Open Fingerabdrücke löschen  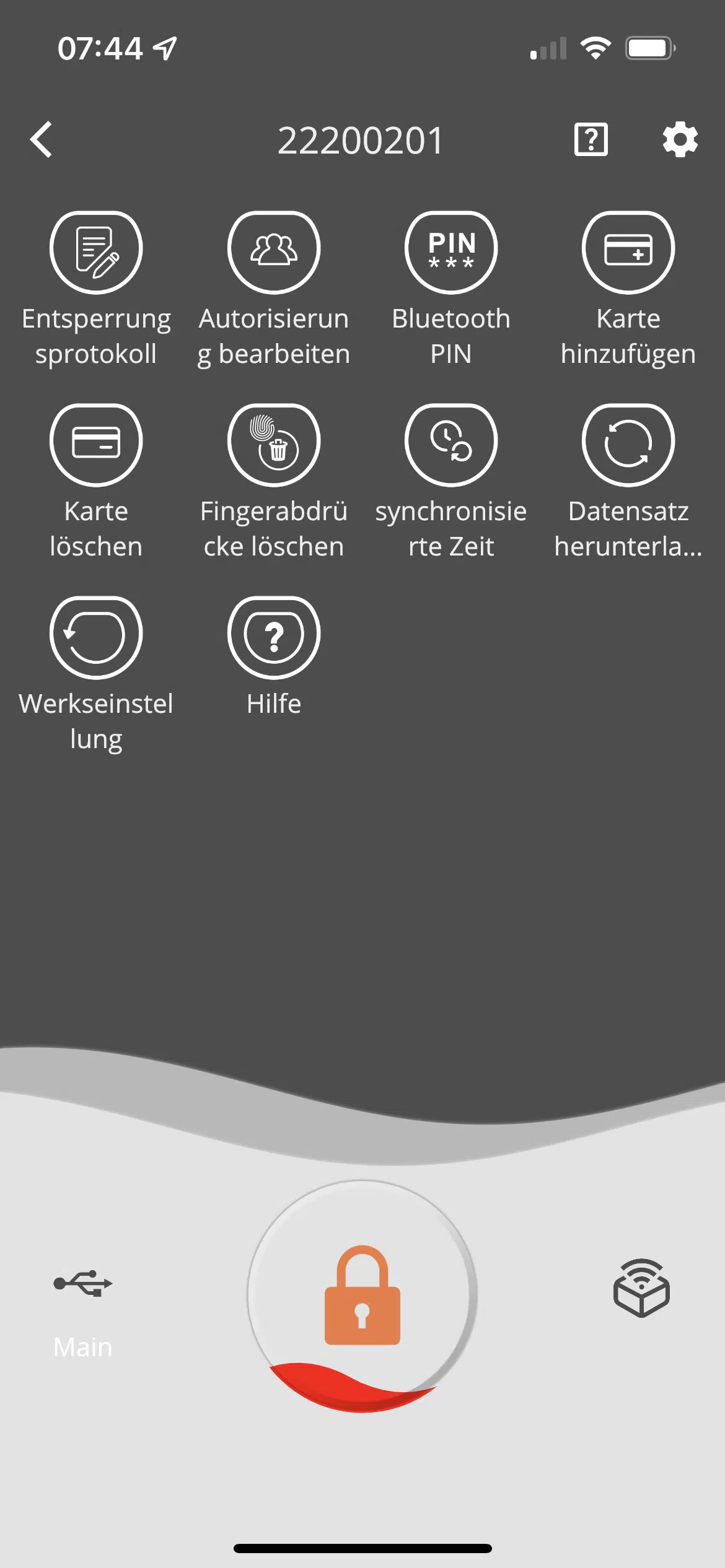coord(274,482)
